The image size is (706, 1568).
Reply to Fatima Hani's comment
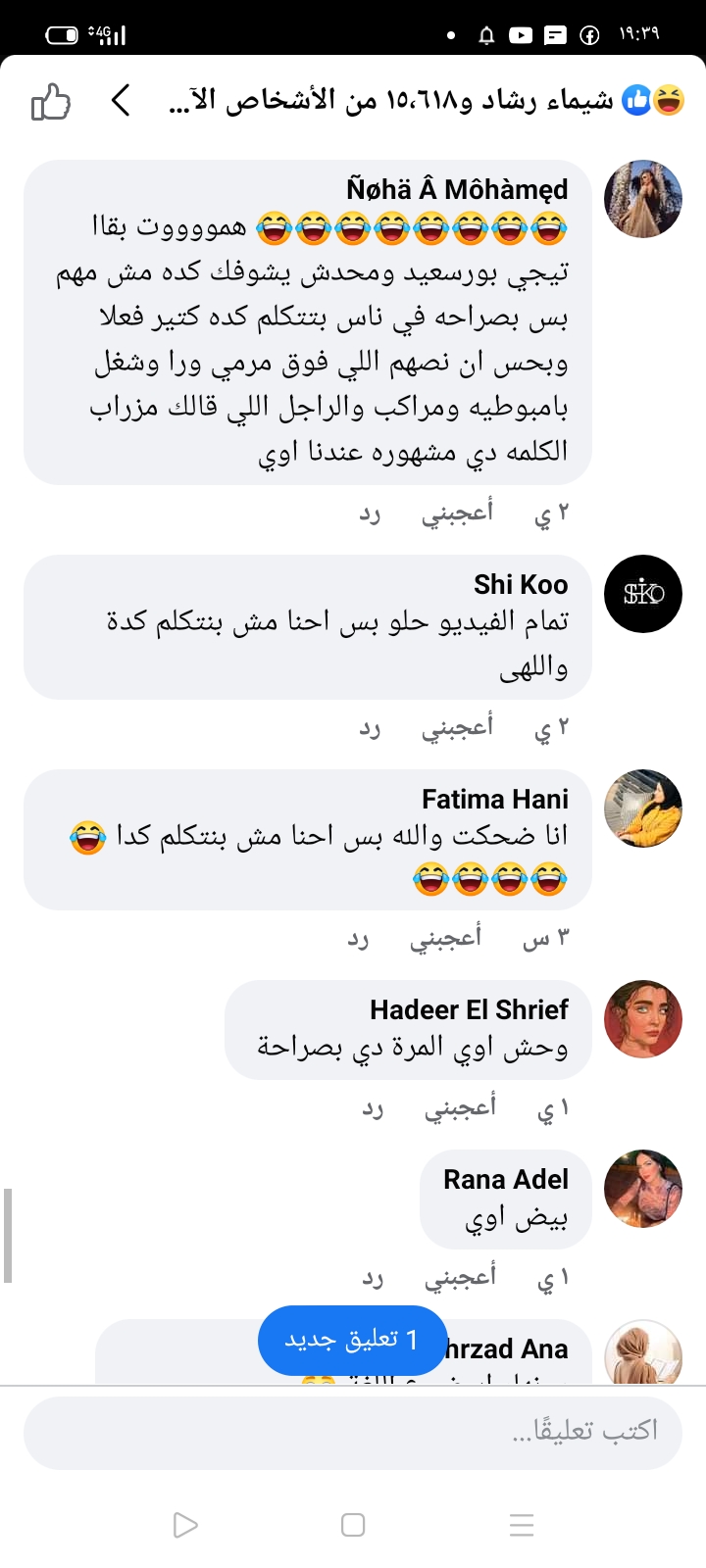coord(358,938)
